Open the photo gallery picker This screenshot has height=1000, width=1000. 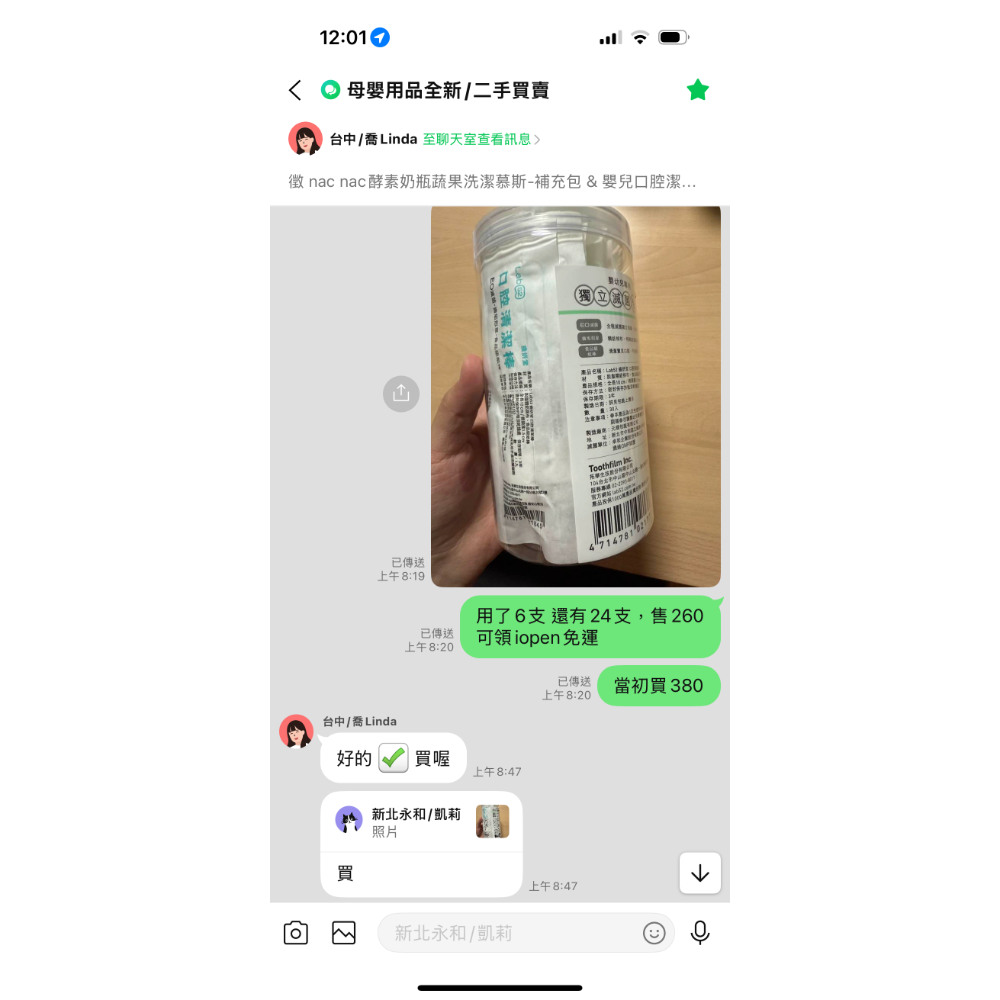click(344, 933)
